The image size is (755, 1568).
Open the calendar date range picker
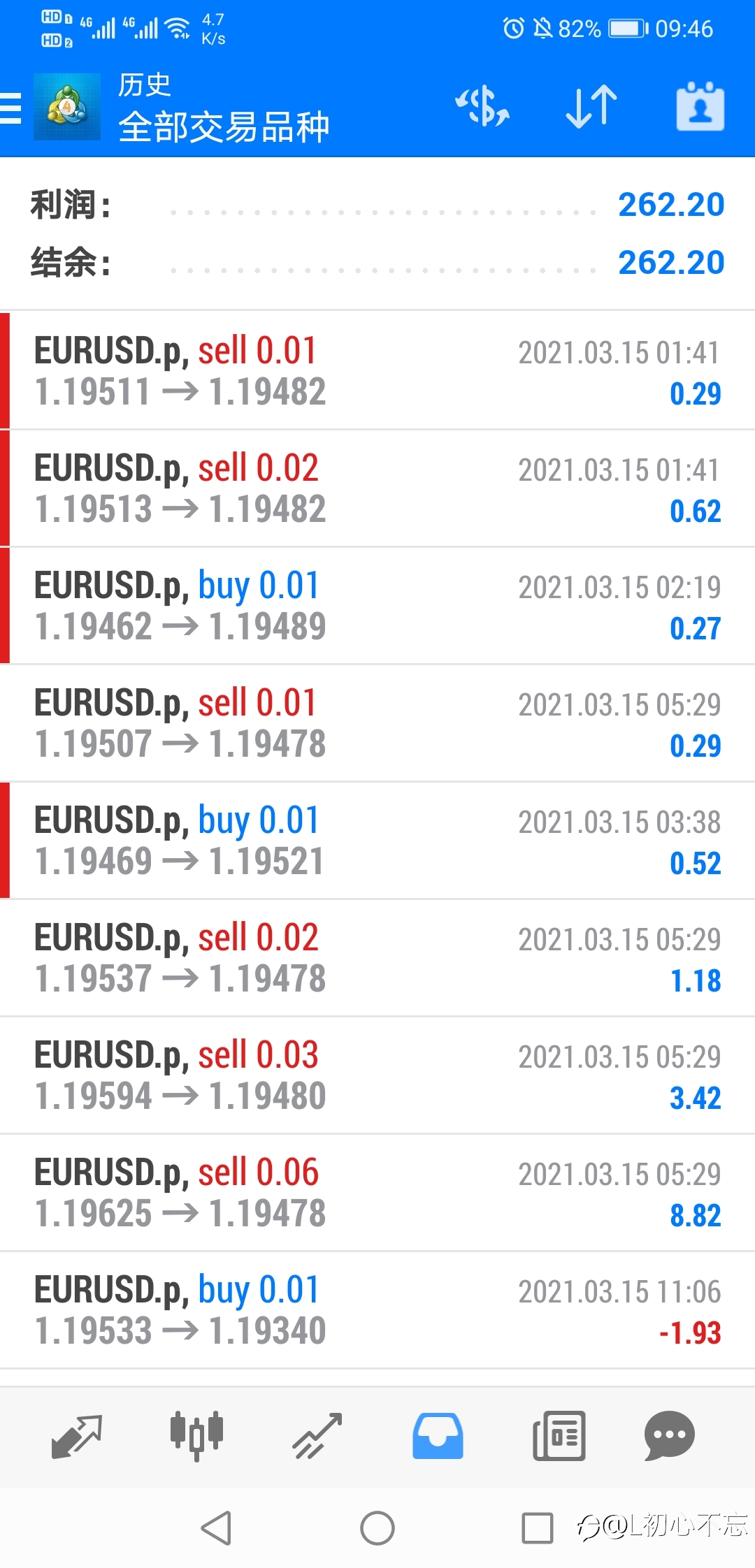pyautogui.click(x=700, y=107)
